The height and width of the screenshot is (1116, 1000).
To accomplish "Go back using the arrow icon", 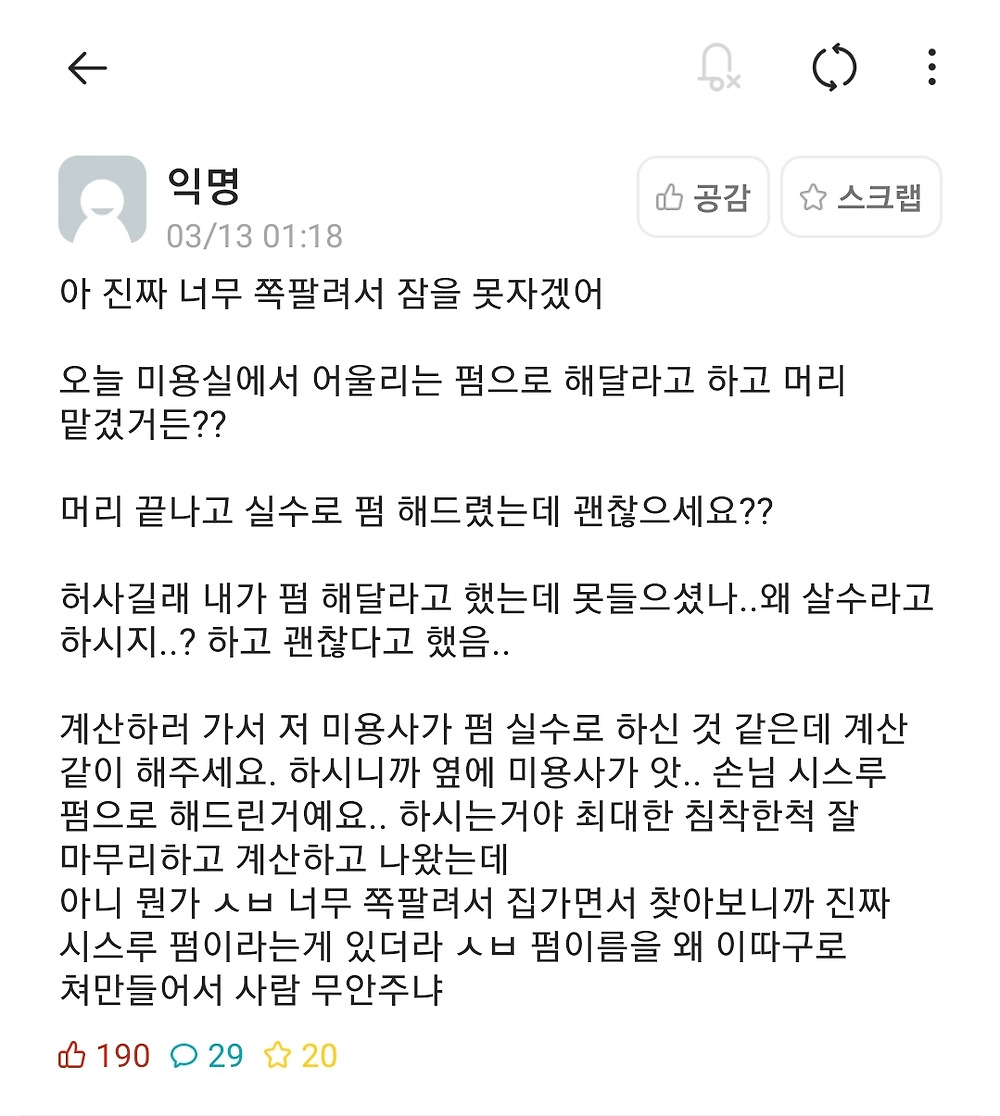I will (x=87, y=68).
